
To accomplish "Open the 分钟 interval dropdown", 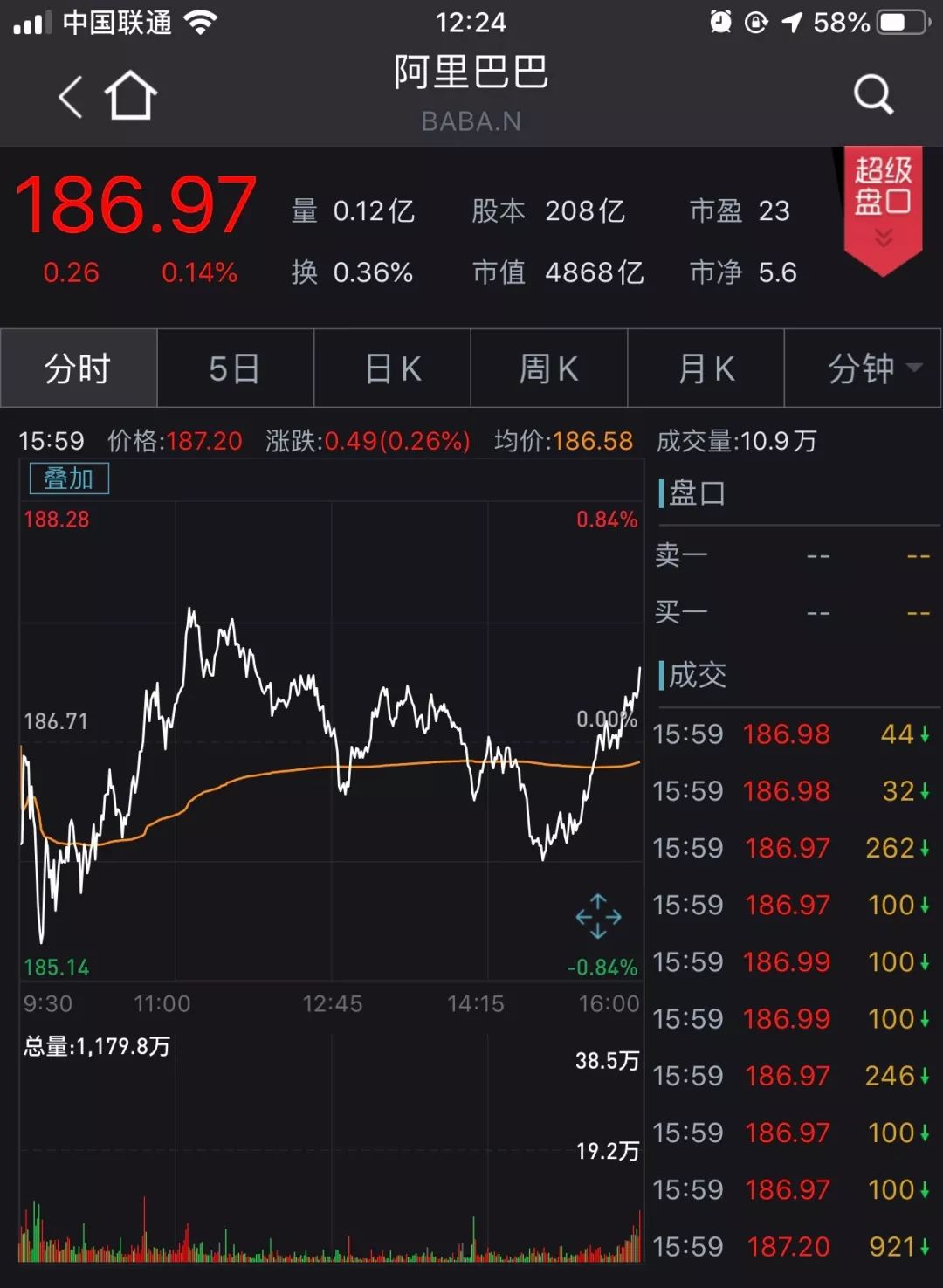I will point(864,368).
